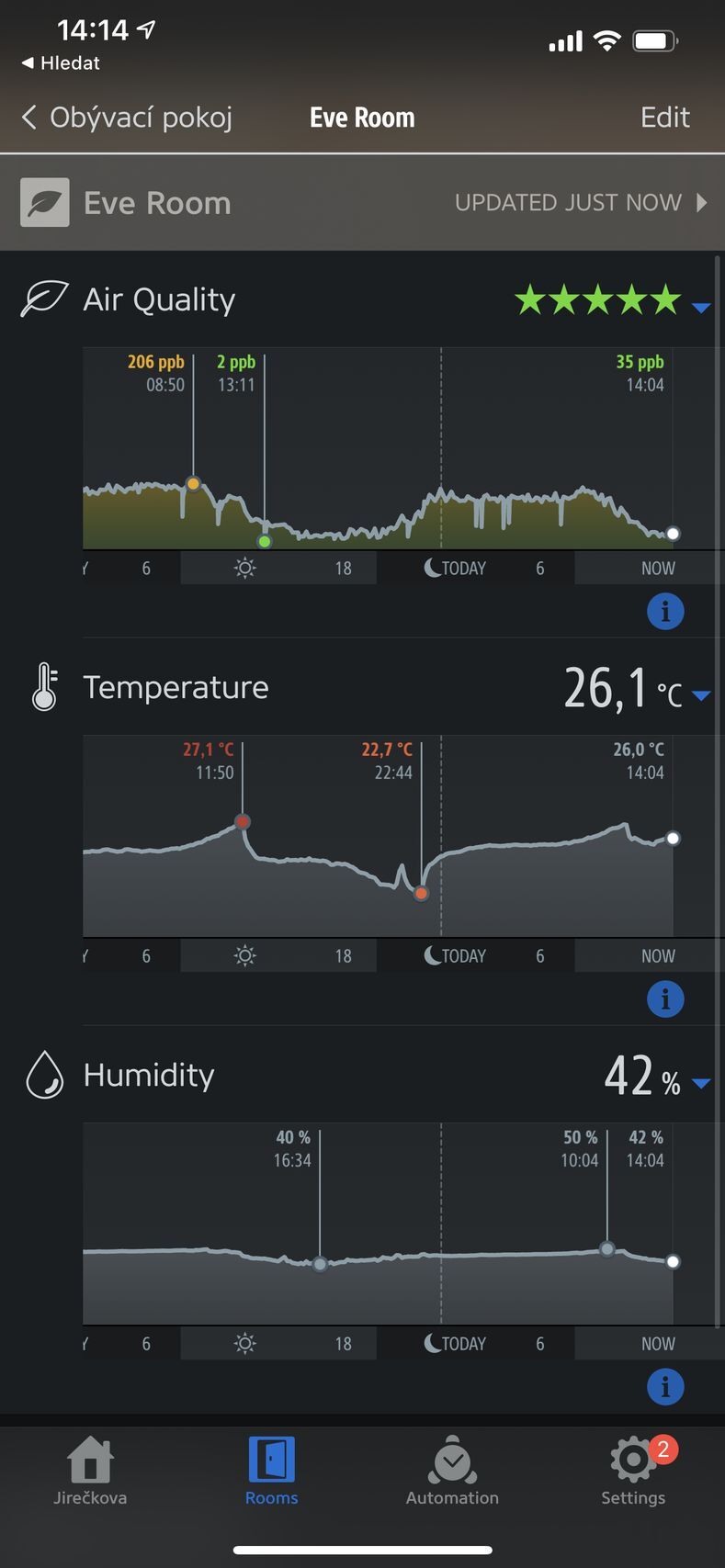Open the Settings tab
This screenshot has height=1568, width=725.
click(x=633, y=1472)
